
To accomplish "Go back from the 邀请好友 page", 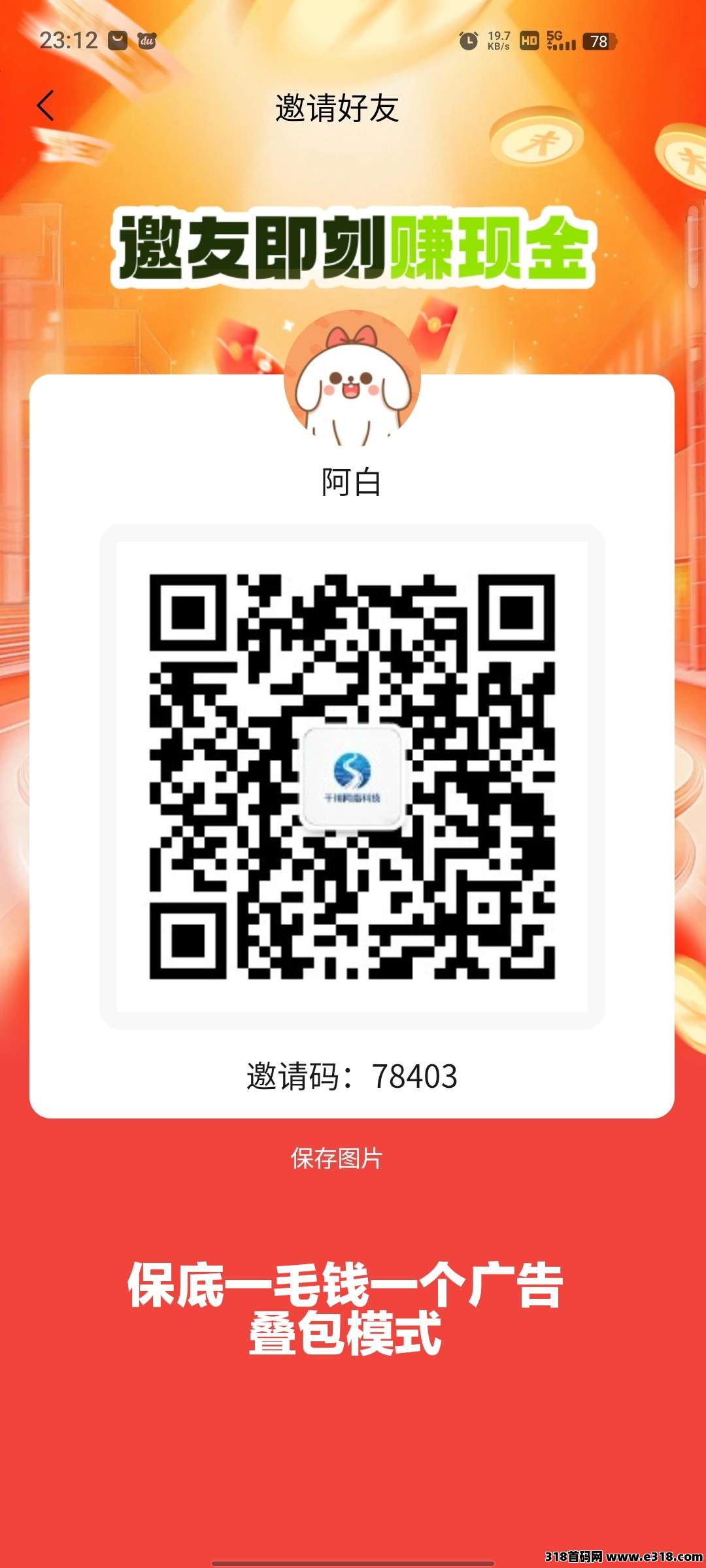I will [x=45, y=106].
